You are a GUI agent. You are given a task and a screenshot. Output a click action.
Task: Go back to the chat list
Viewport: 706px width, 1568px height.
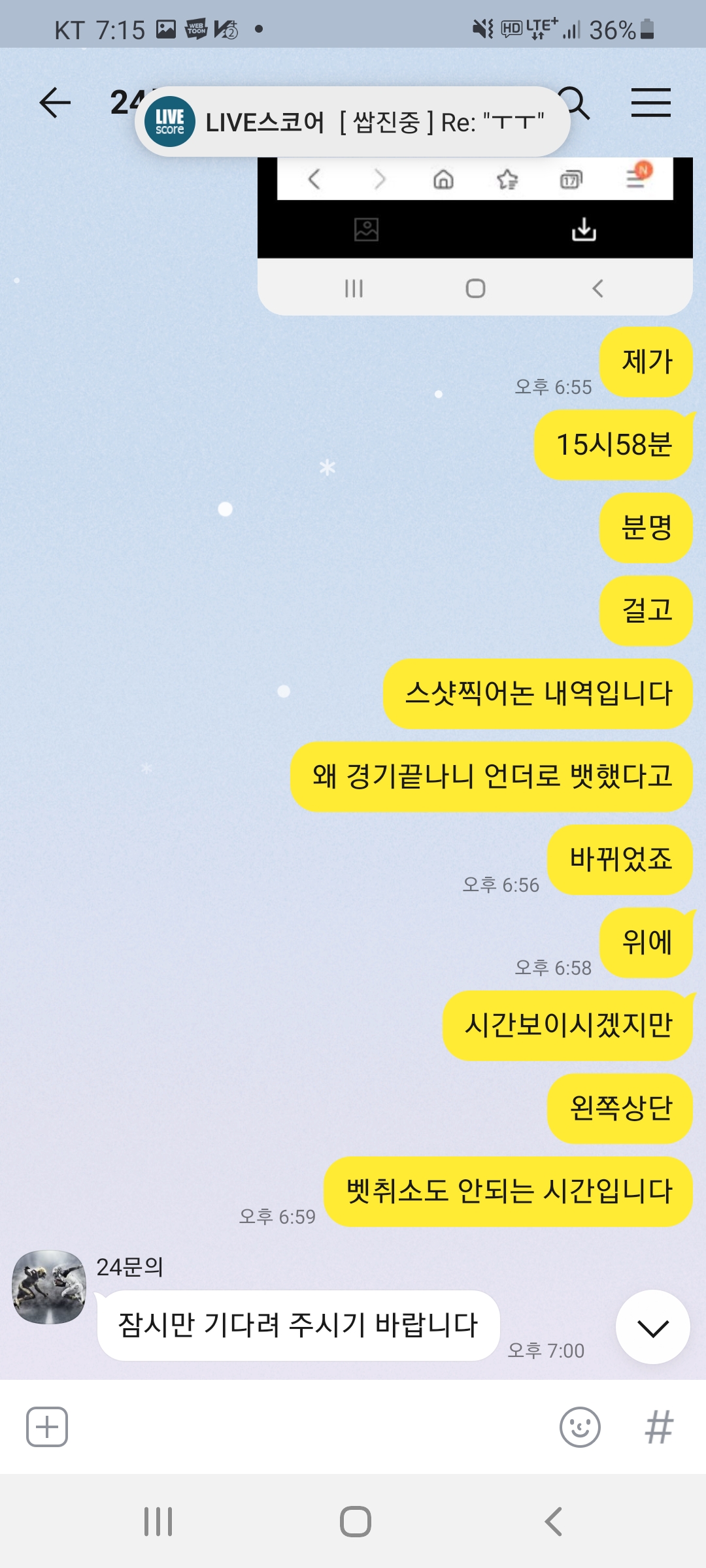click(x=55, y=103)
